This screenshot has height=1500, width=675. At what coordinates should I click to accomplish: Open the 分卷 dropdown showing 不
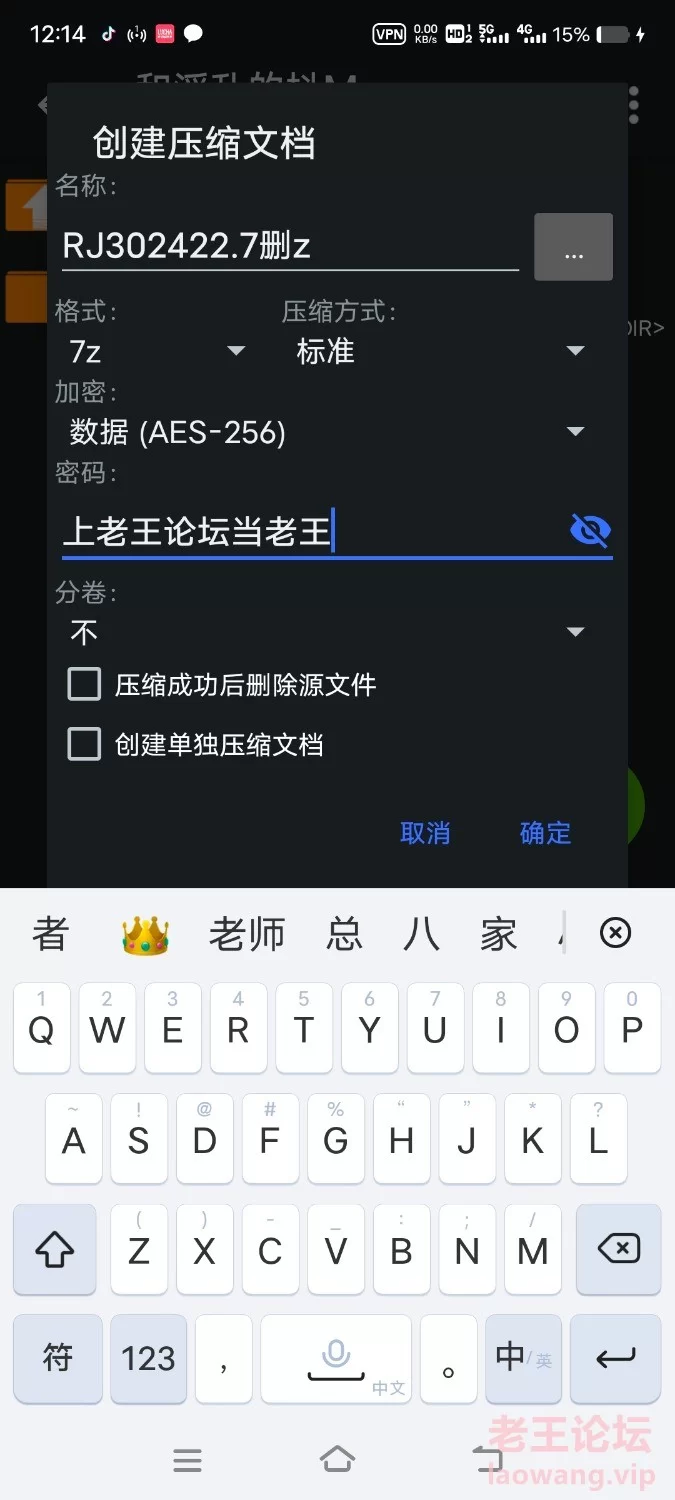tap(326, 632)
